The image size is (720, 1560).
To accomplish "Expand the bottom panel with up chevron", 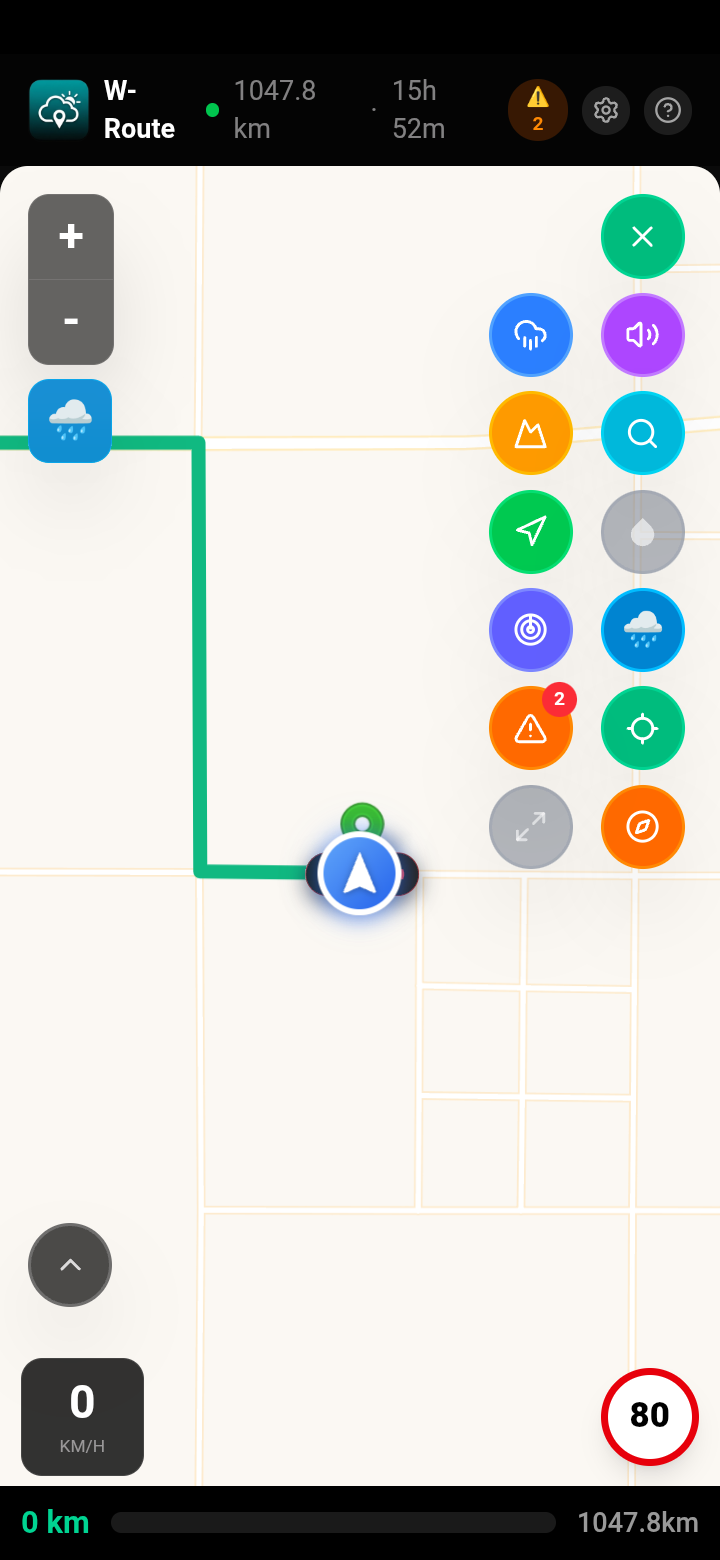I will pyautogui.click(x=70, y=1265).
